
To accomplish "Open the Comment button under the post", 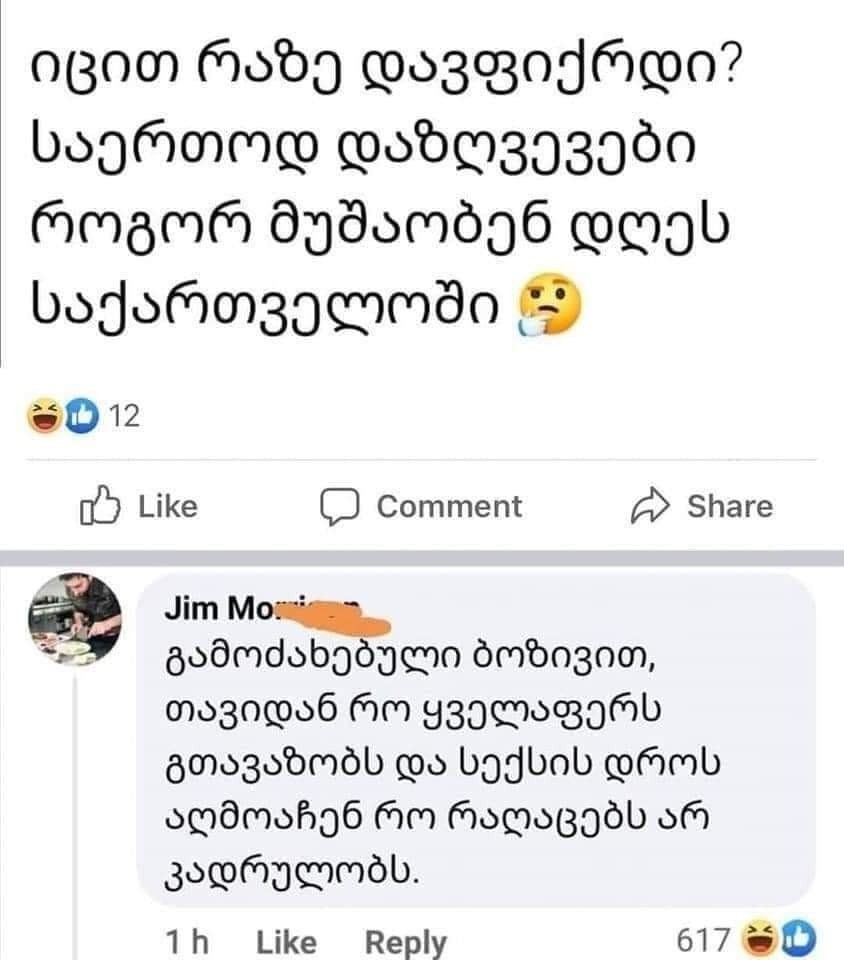I will (x=421, y=506).
